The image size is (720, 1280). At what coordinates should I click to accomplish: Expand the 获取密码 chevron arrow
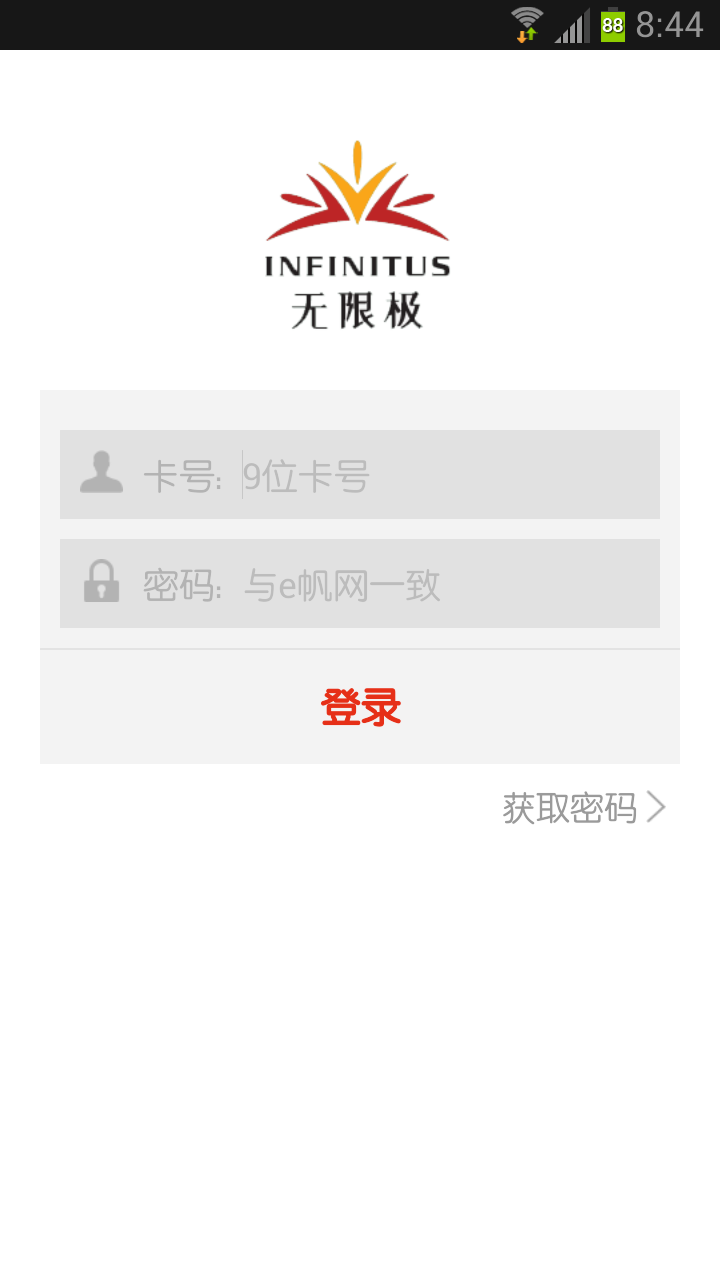pos(658,806)
